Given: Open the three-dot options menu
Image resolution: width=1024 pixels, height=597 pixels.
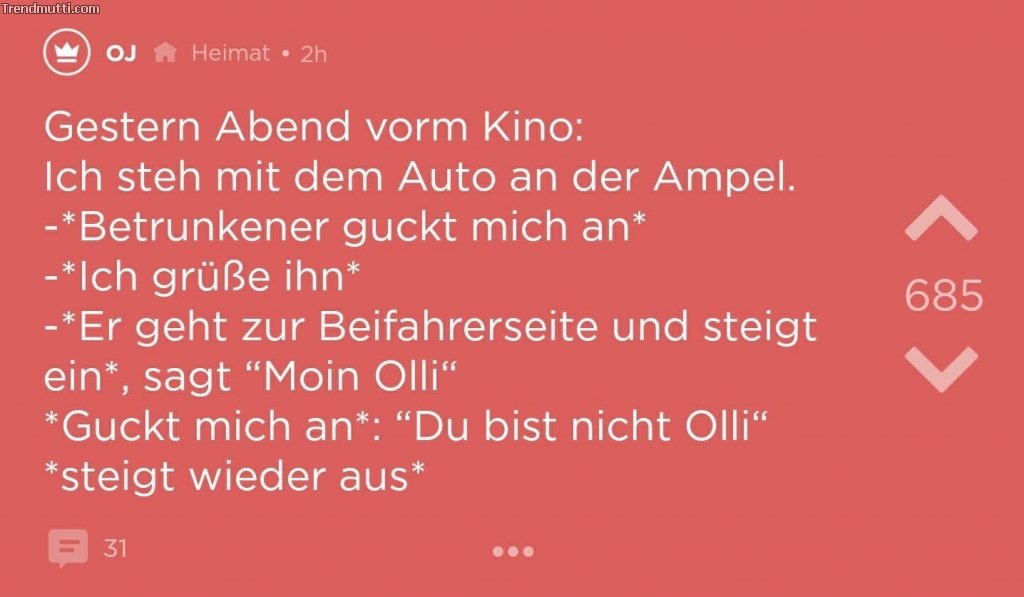Looking at the screenshot, I should tap(512, 551).
